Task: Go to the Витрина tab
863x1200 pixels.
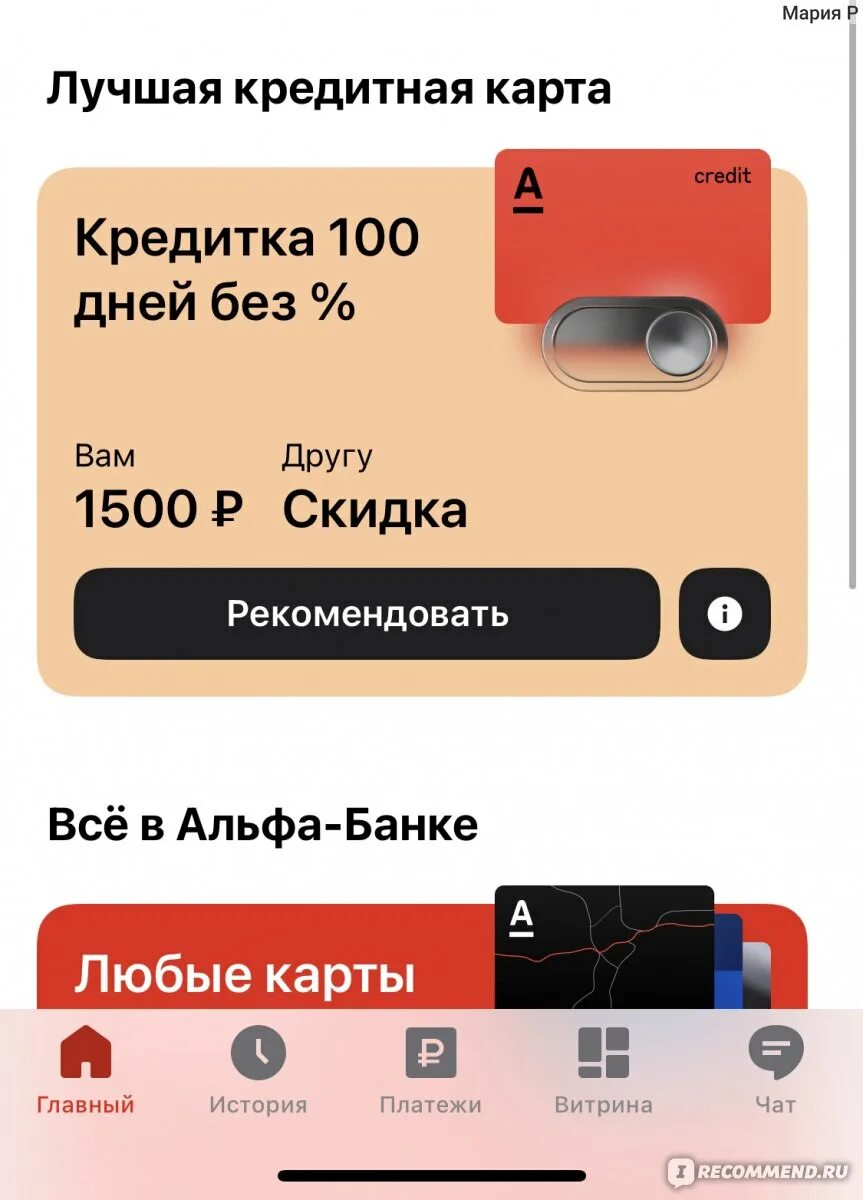Action: (604, 1070)
